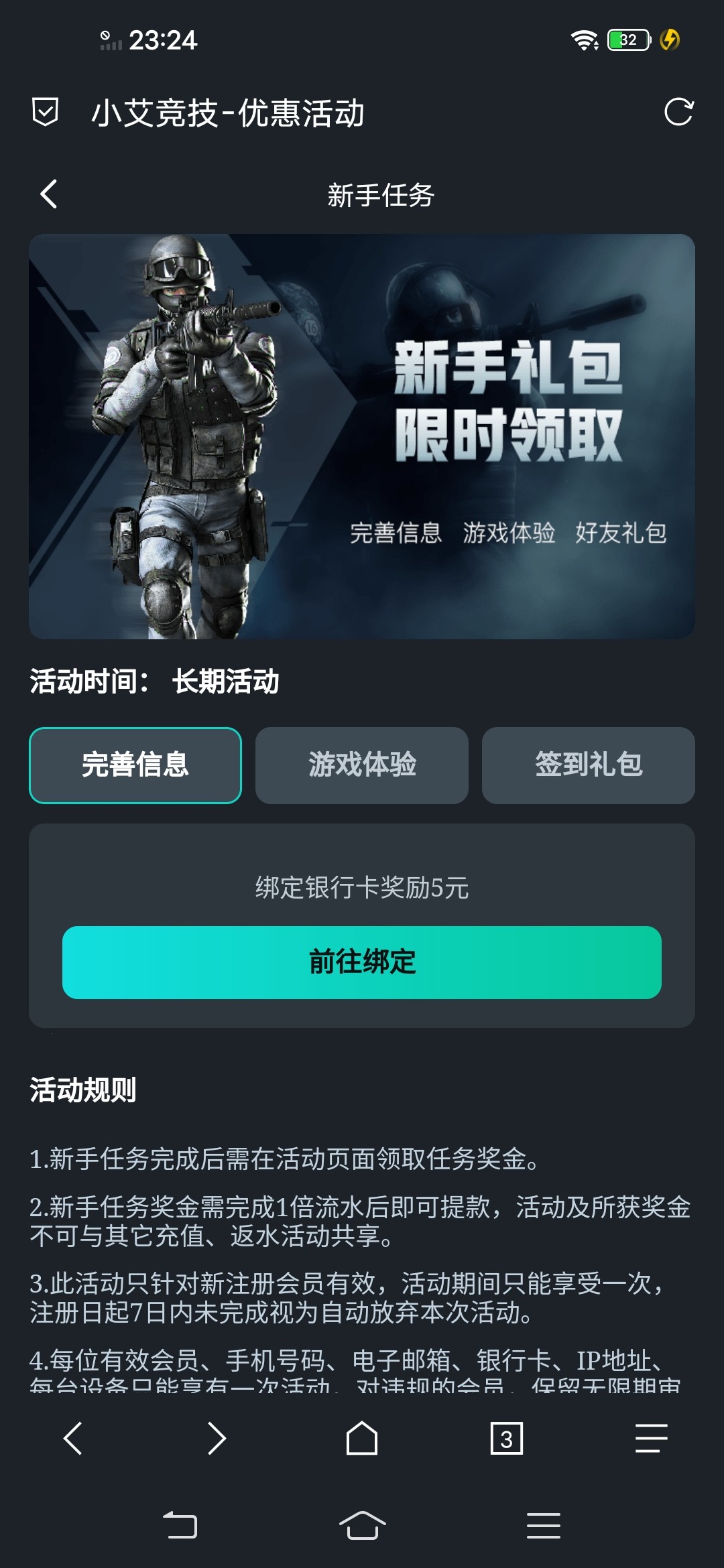
Task: Tap the 前往绑定 button
Action: click(362, 962)
